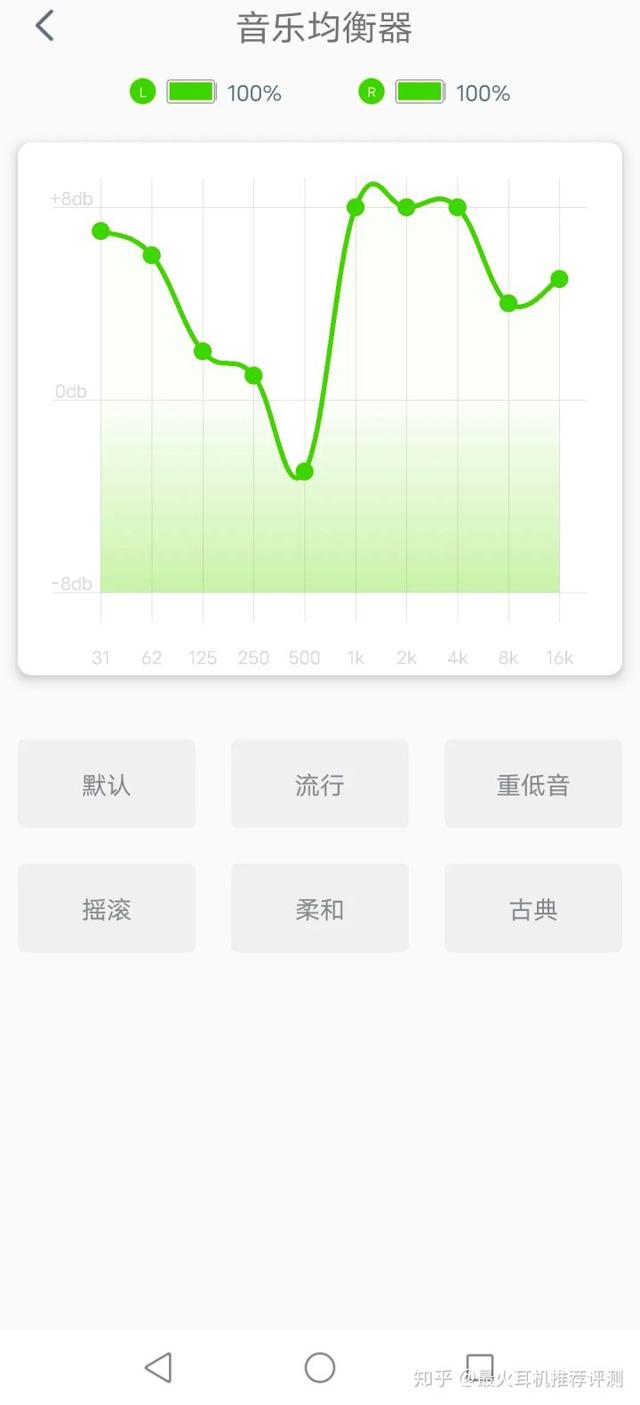The height and width of the screenshot is (1405, 640).
Task: Choose the 流行 preset
Action: pos(320,784)
